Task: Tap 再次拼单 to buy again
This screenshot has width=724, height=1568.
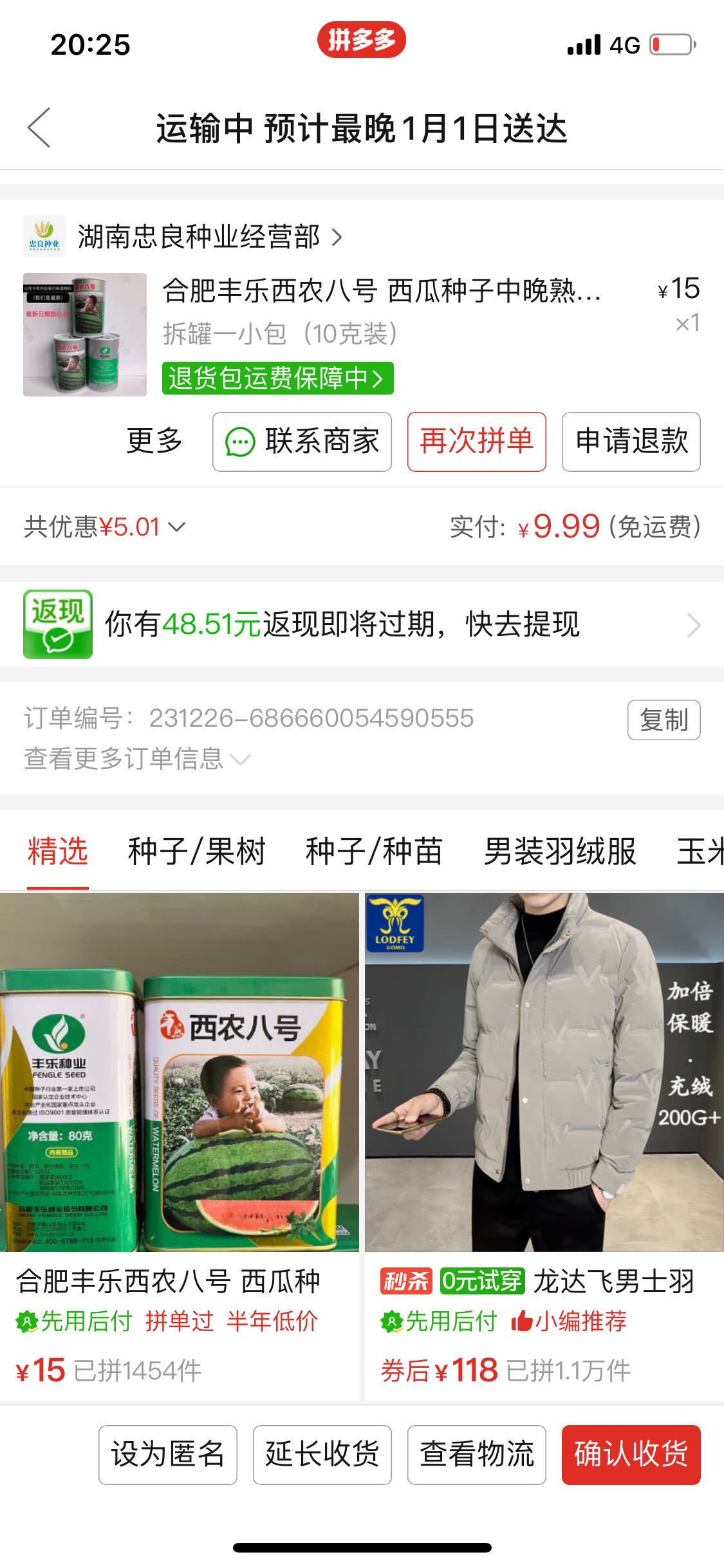Action: click(x=476, y=442)
